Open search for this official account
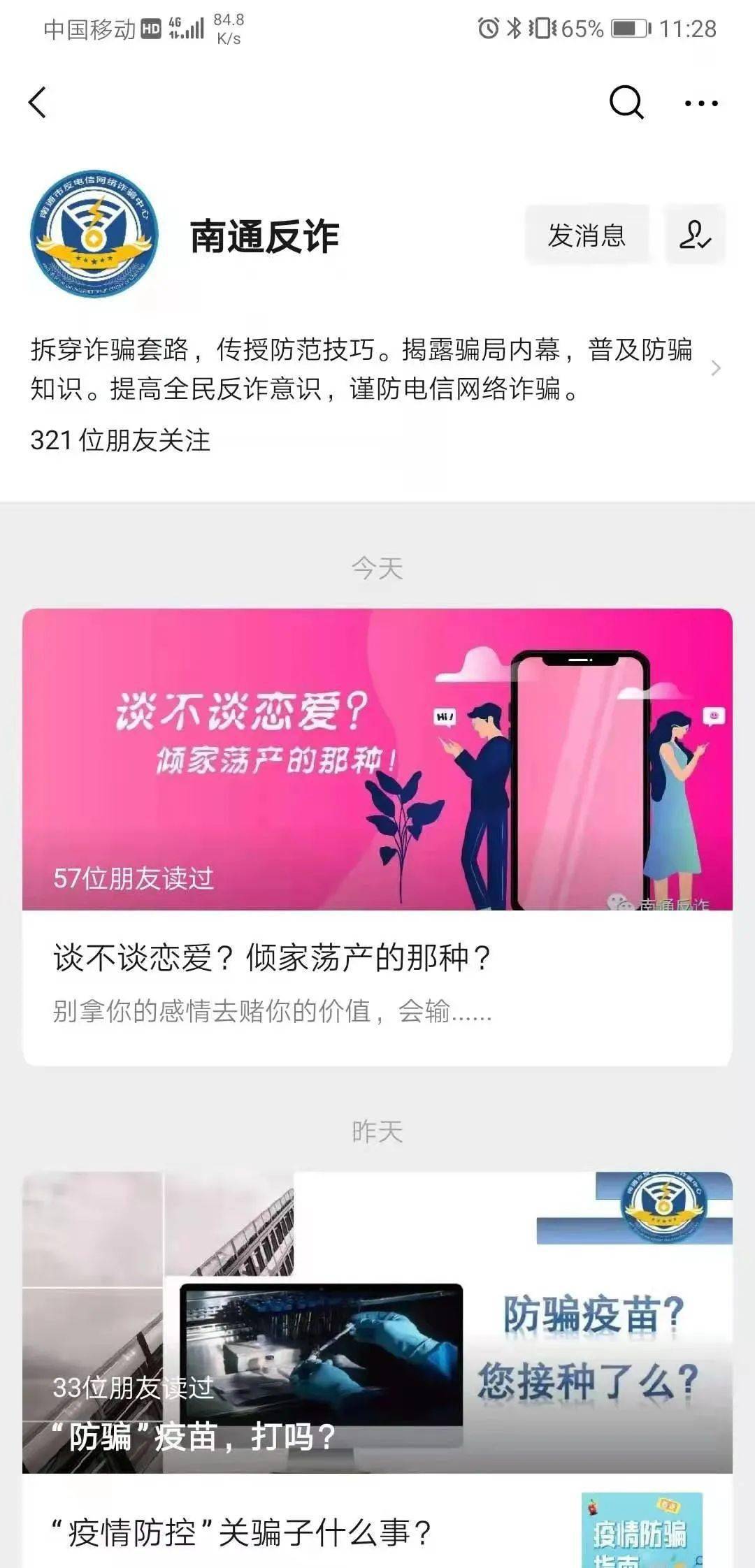Viewport: 755px width, 1568px height. [628, 103]
